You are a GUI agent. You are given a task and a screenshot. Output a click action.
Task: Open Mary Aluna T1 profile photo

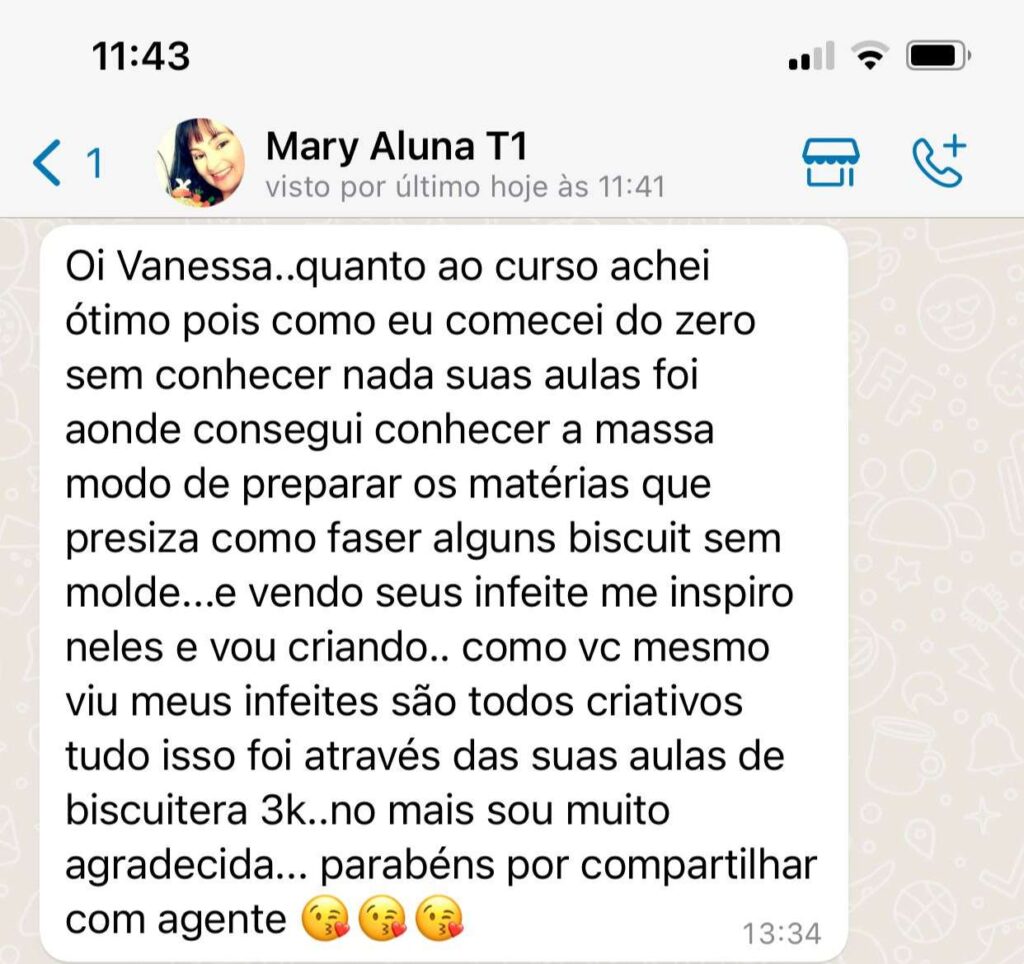click(201, 162)
